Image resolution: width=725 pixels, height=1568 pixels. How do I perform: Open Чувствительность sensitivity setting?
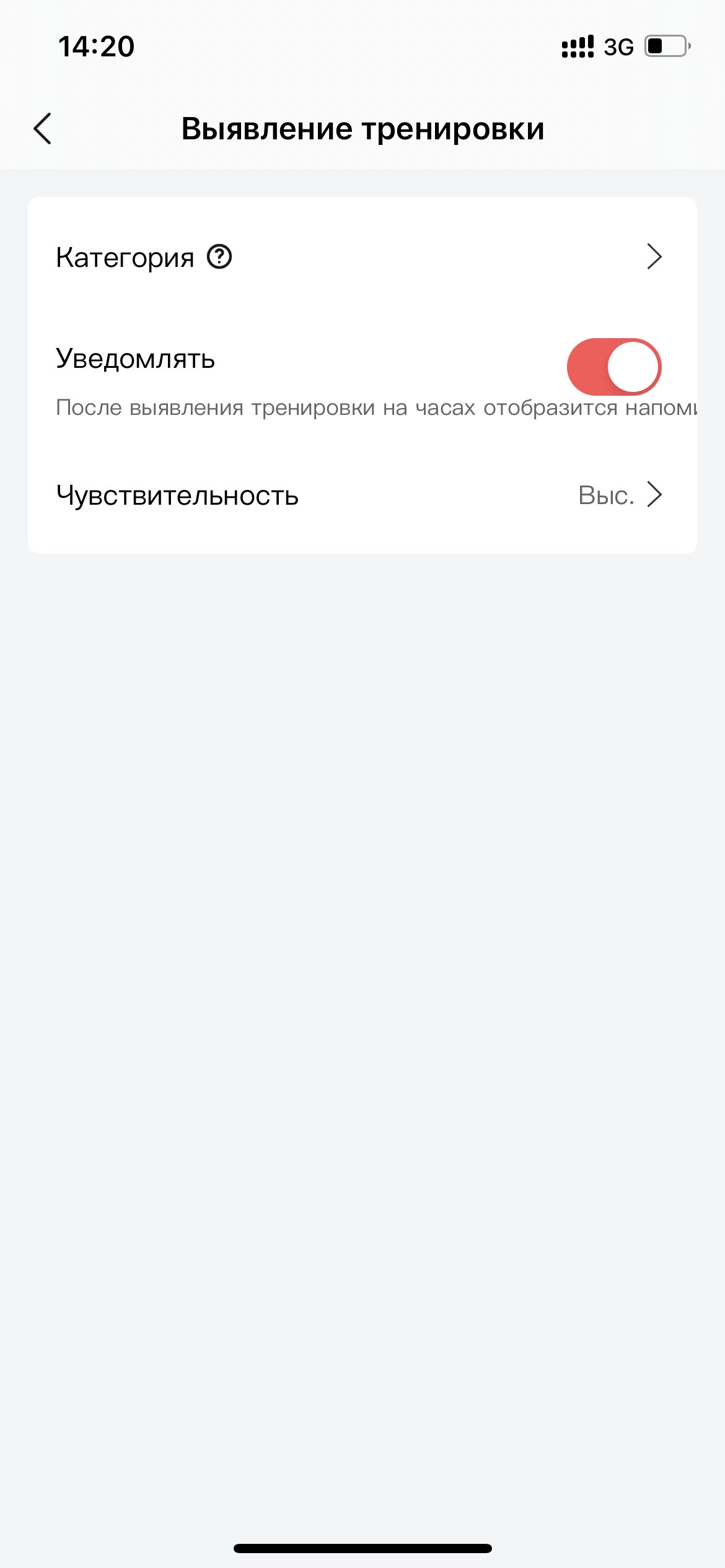click(362, 495)
